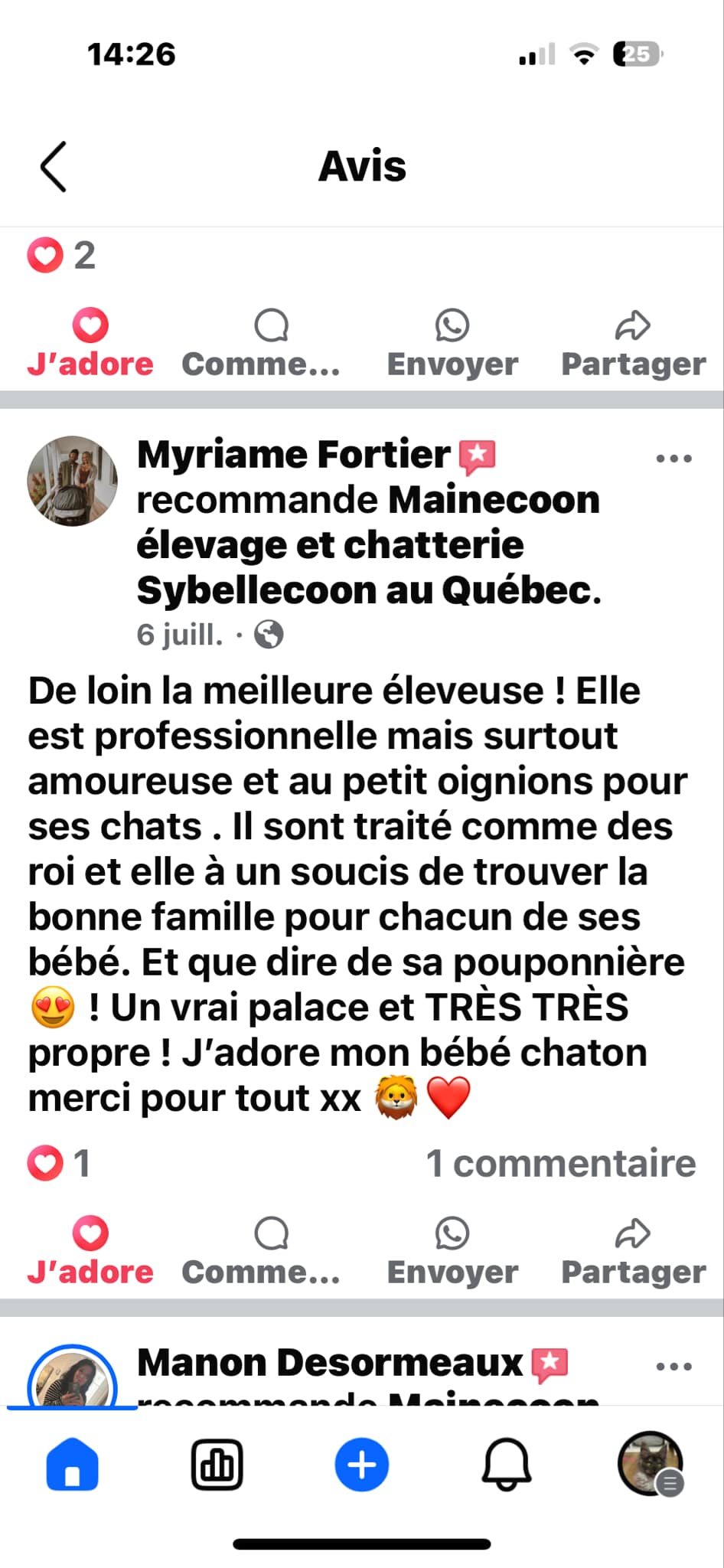Open overflow menu on Manon Desormeaux's review
The image size is (724, 1568).
[x=673, y=1367]
